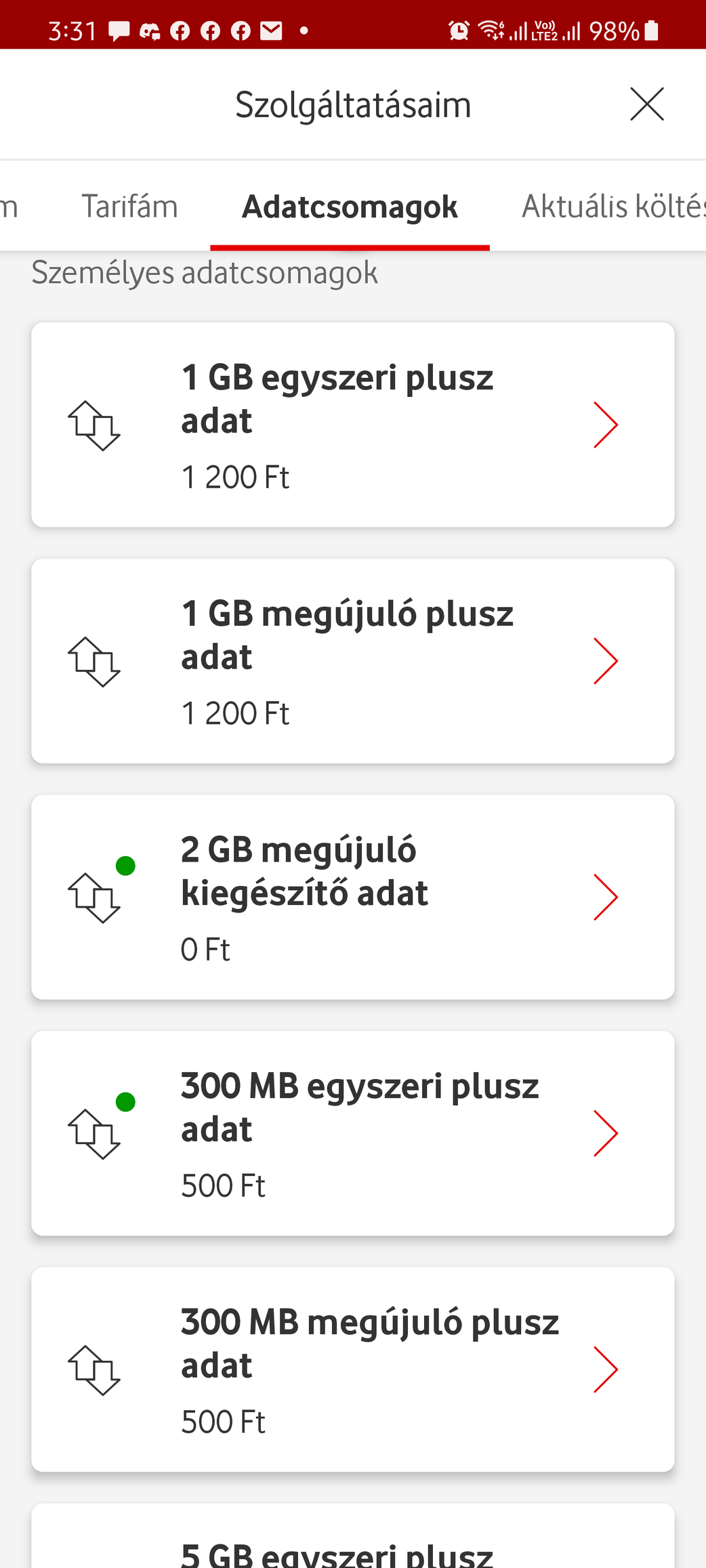Go to the Aktuális költés tab
The image size is (706, 1568).
click(612, 206)
